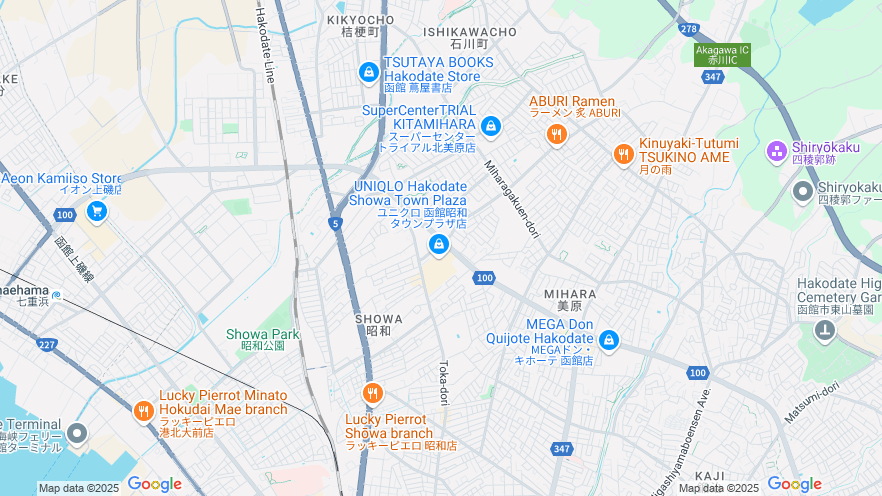This screenshot has height=496, width=882.
Task: Select the SuperCenter TRIAL Kitamihara shopping marker
Action: [490, 125]
